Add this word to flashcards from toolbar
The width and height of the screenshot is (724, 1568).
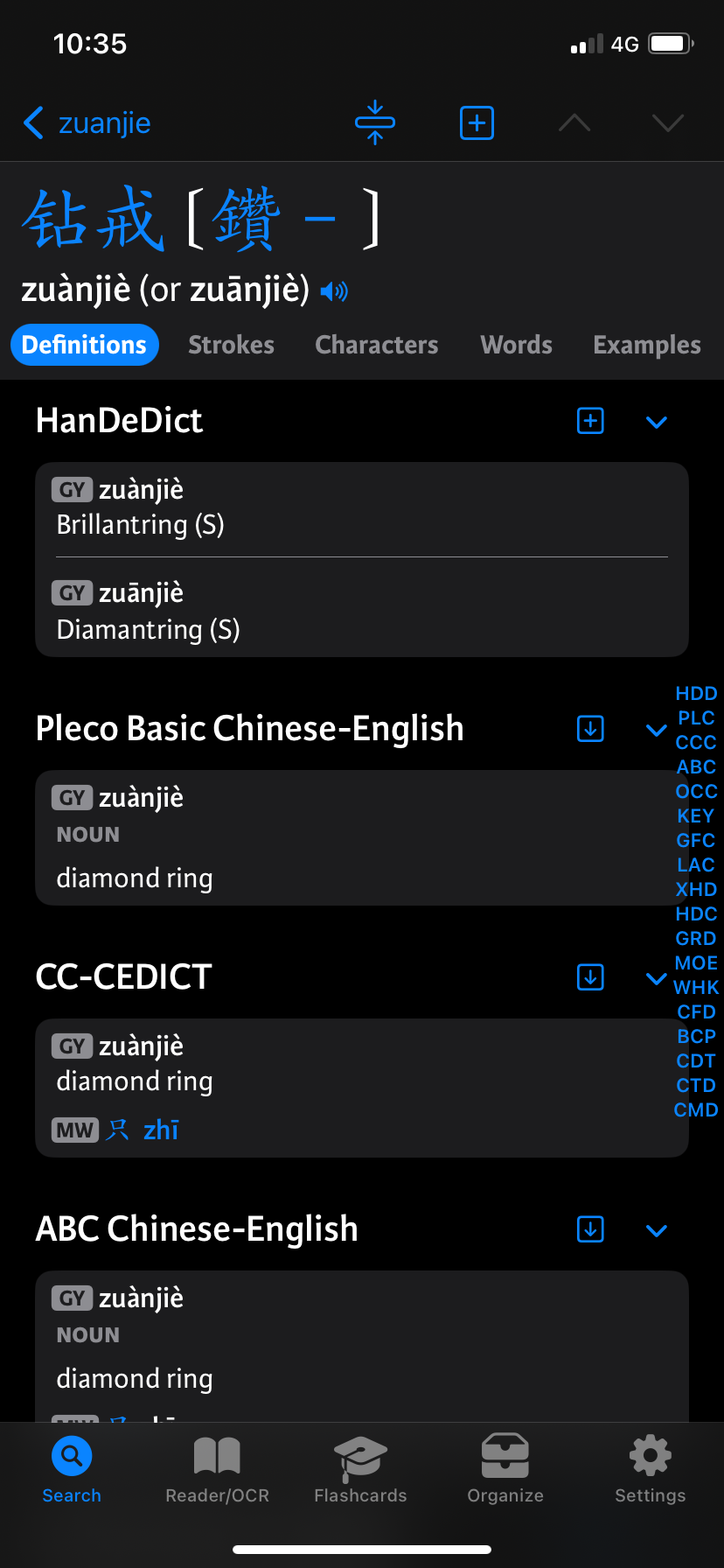[477, 122]
